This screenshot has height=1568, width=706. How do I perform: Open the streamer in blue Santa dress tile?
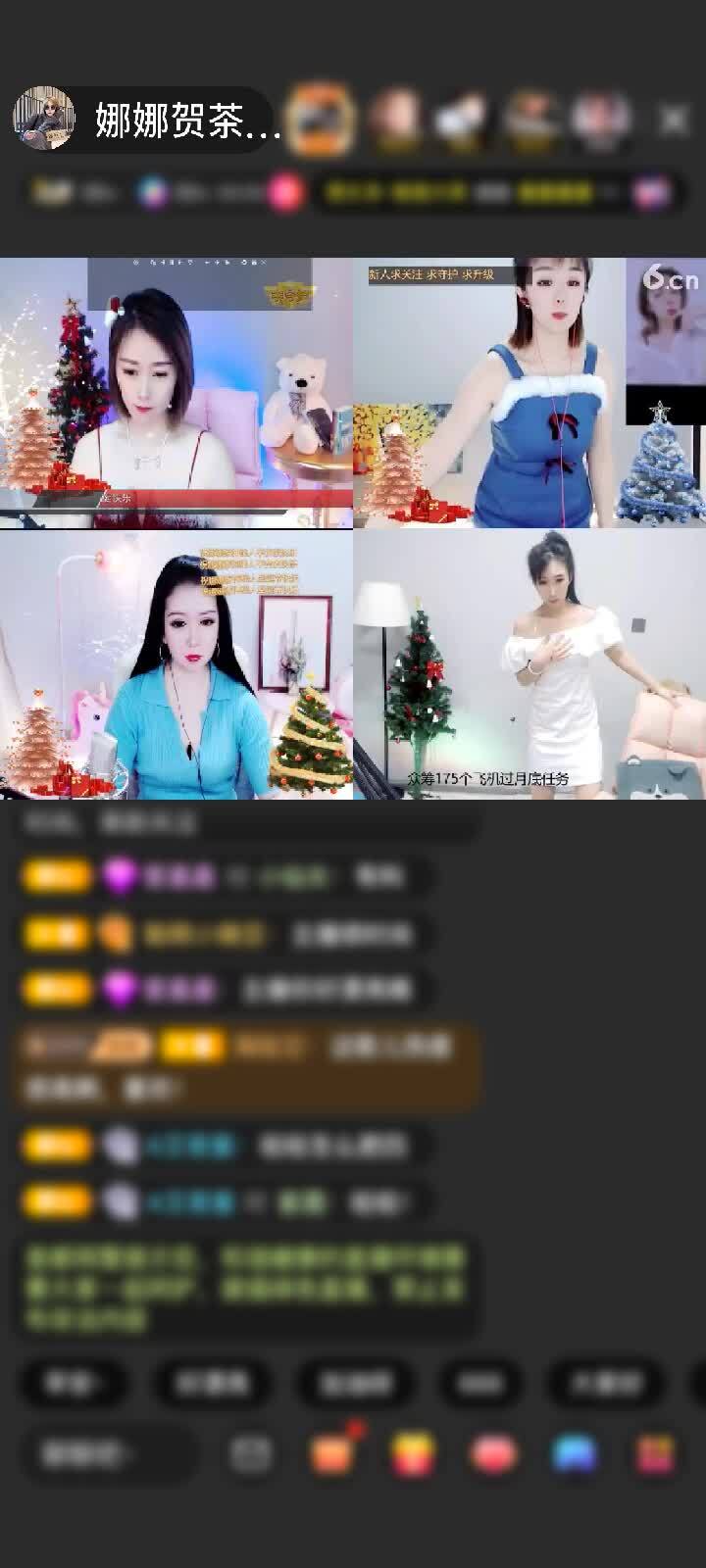(529, 392)
